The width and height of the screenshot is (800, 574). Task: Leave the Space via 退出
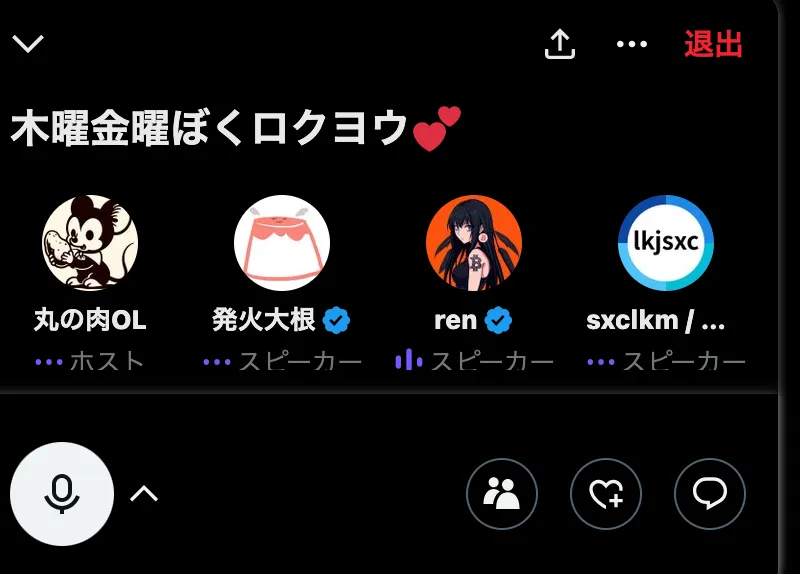713,44
